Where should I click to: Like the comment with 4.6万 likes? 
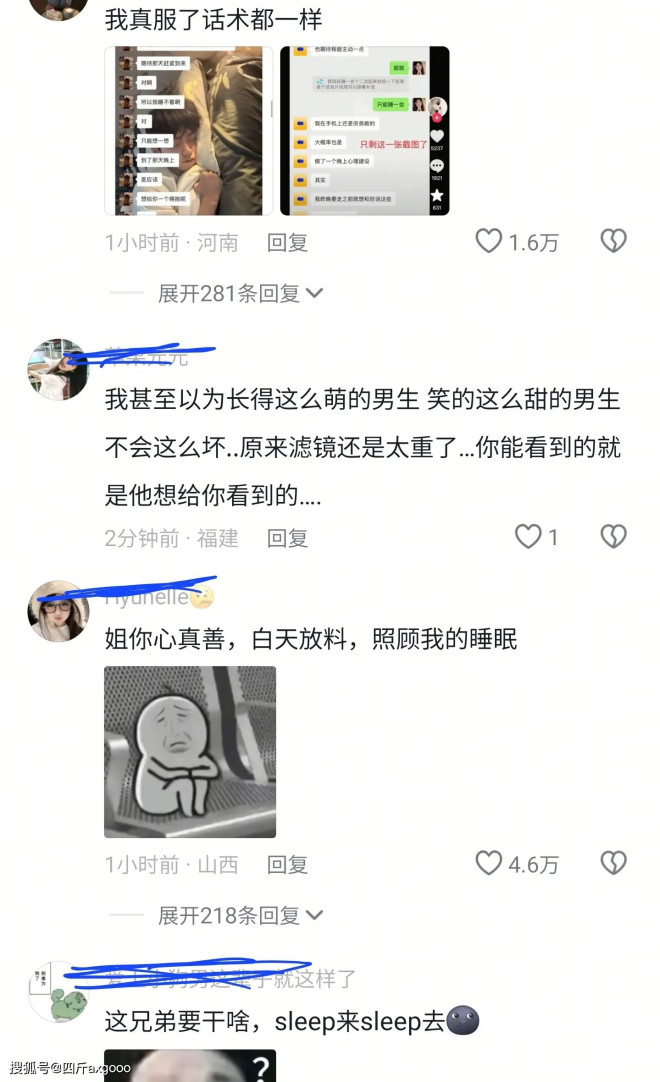coord(489,863)
